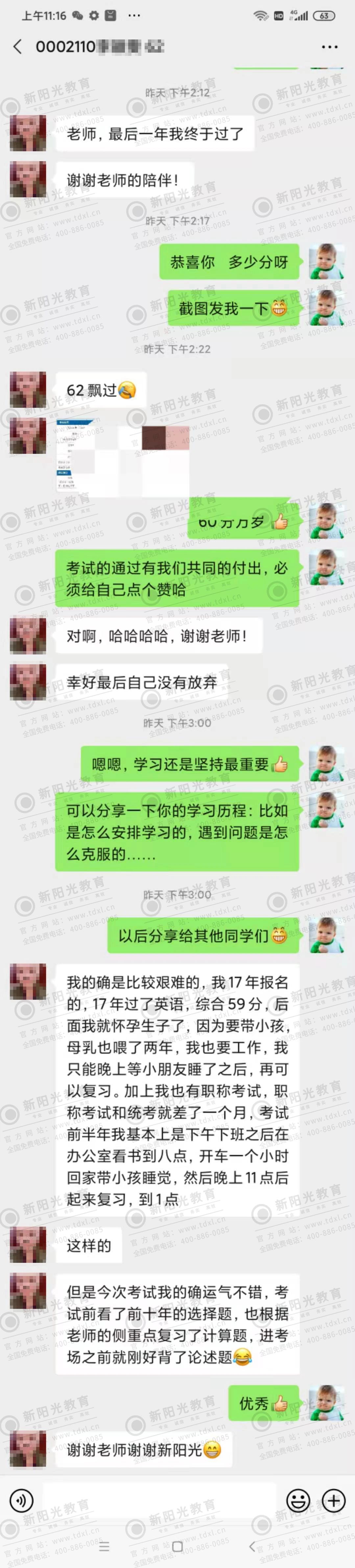The height and width of the screenshot is (1568, 355).
Task: Open the plus attachments menu
Action: pyautogui.click(x=333, y=1501)
